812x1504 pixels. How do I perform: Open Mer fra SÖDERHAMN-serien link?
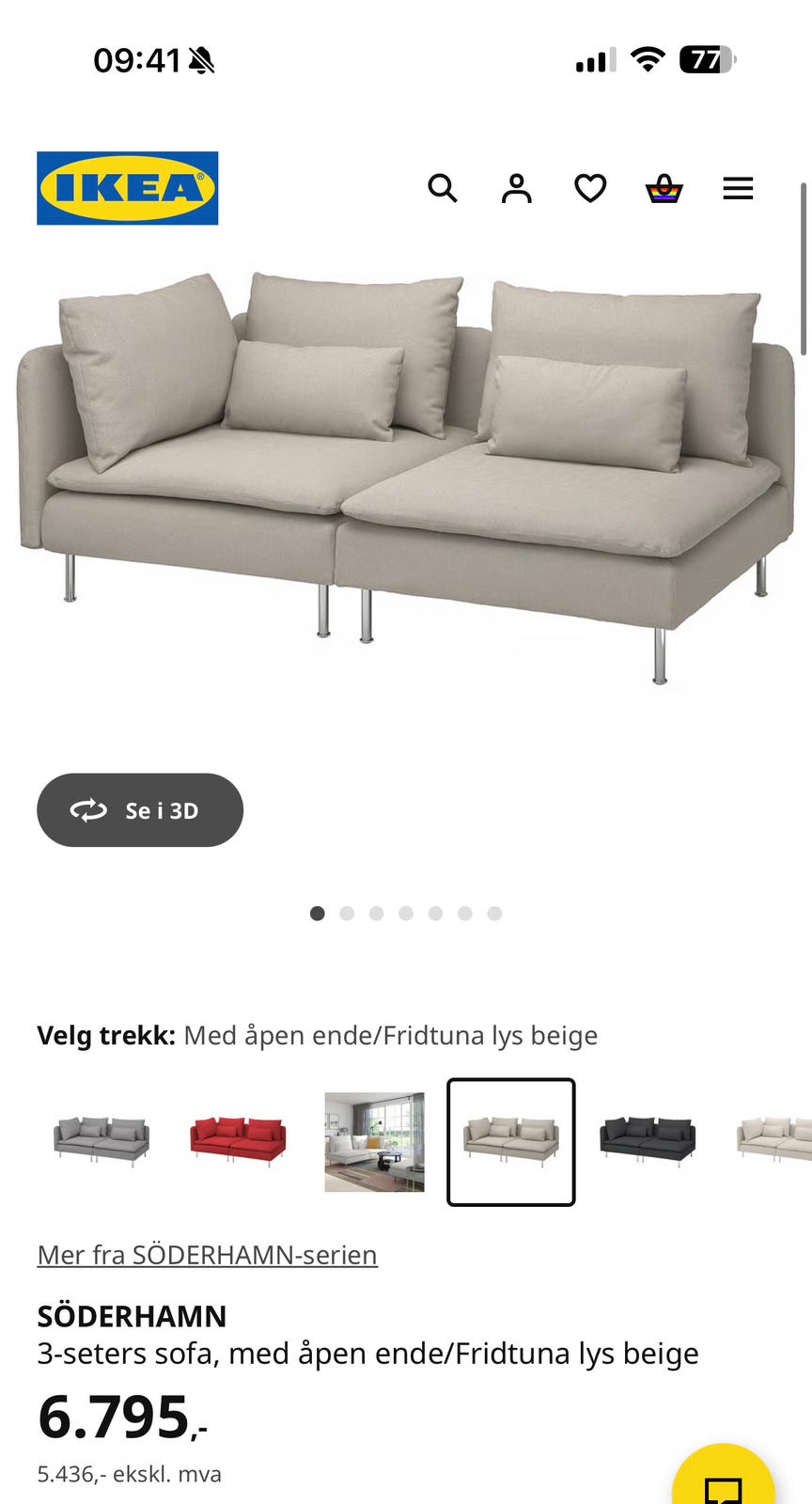[208, 1255]
